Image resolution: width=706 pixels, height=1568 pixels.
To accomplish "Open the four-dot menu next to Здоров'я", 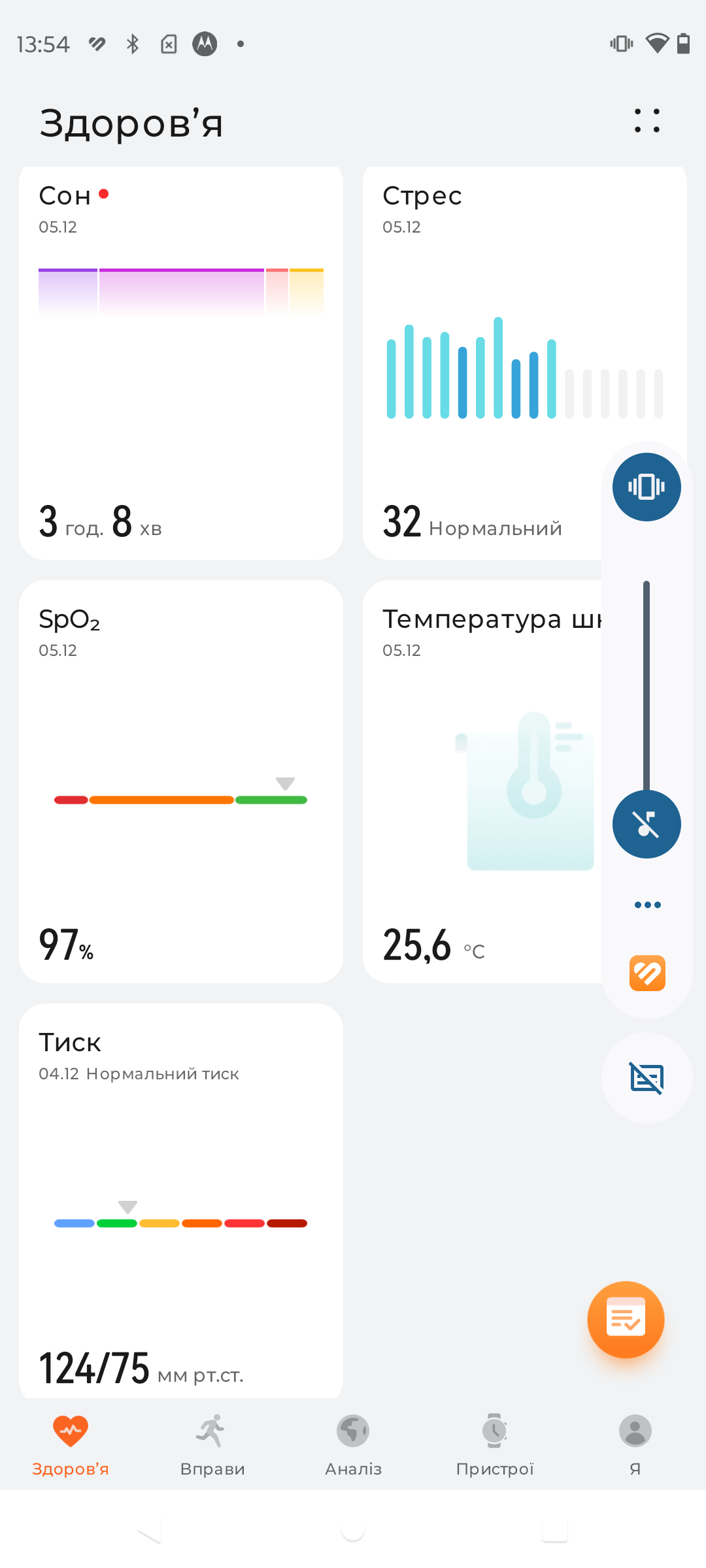I will coord(647,121).
